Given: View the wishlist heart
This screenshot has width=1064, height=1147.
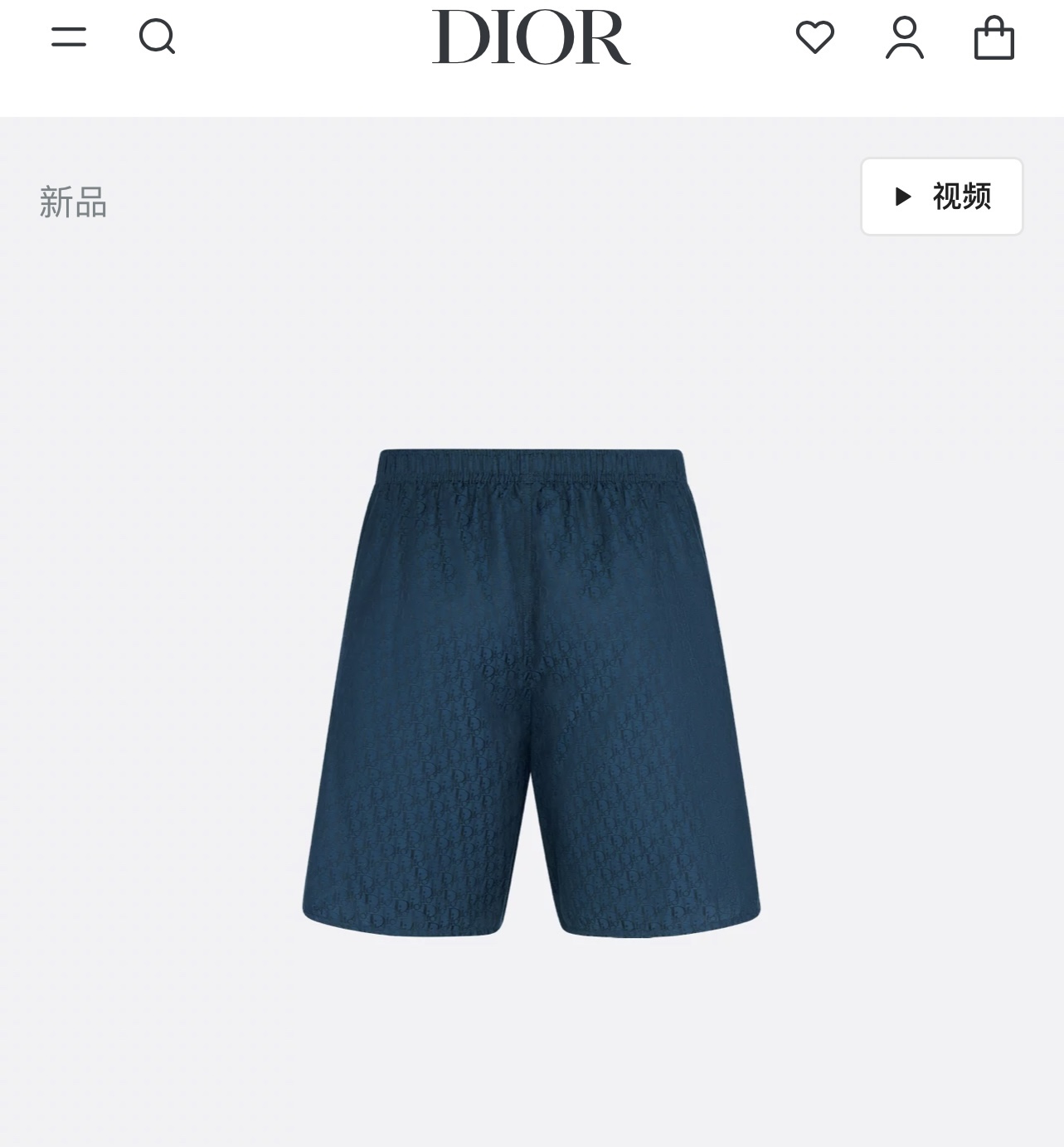Looking at the screenshot, I should pyautogui.click(x=814, y=37).
